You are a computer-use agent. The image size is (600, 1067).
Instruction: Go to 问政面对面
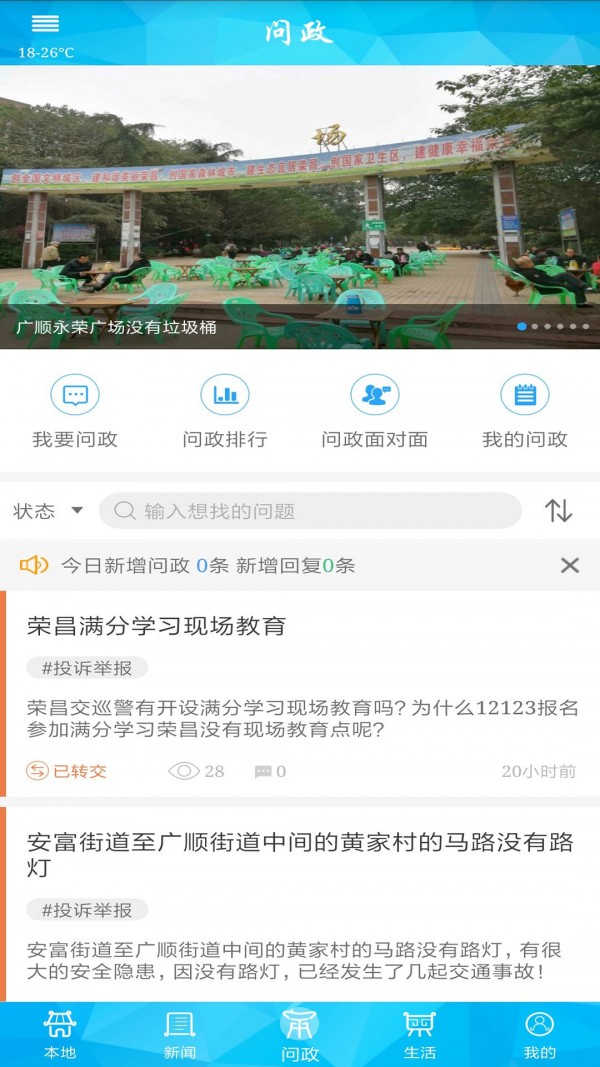[375, 411]
